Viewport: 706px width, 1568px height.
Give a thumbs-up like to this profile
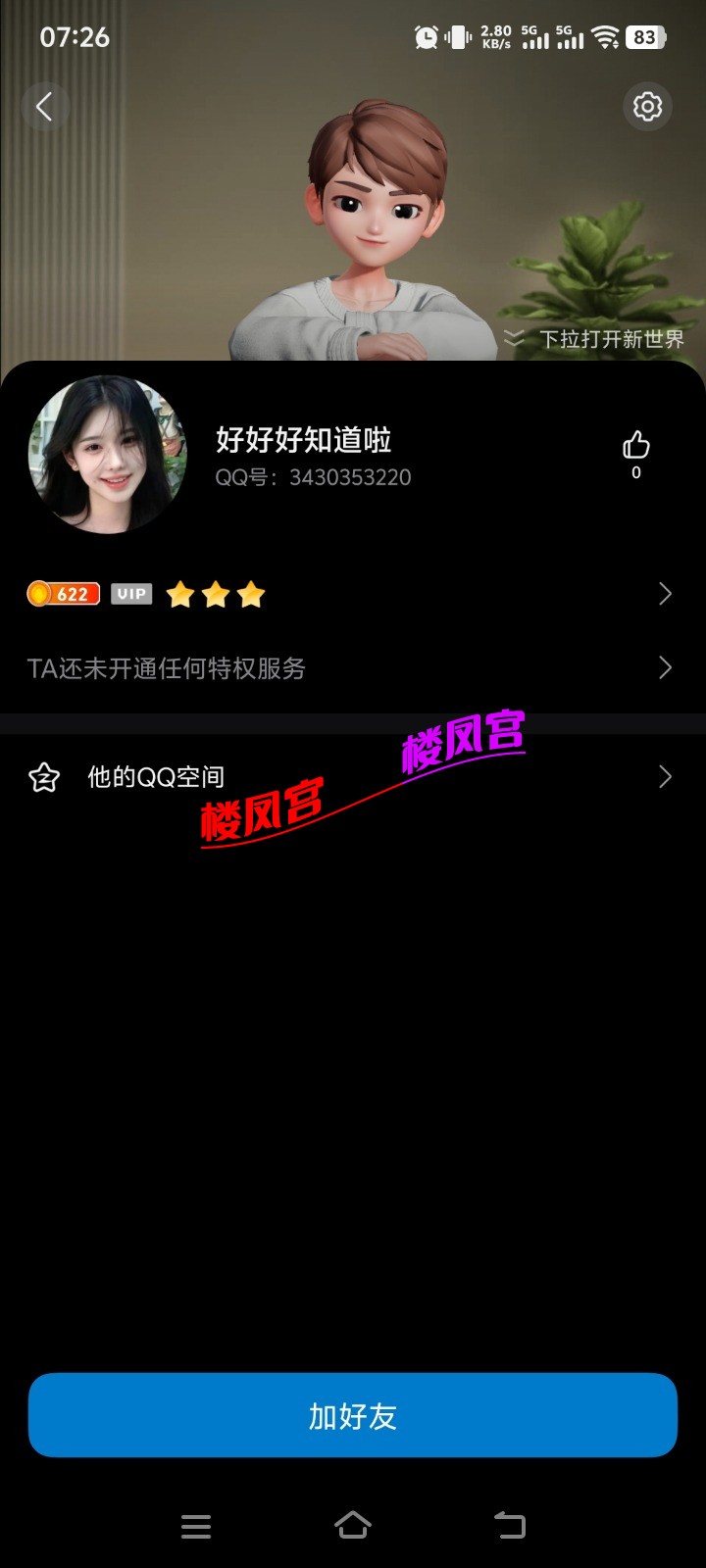tap(636, 447)
